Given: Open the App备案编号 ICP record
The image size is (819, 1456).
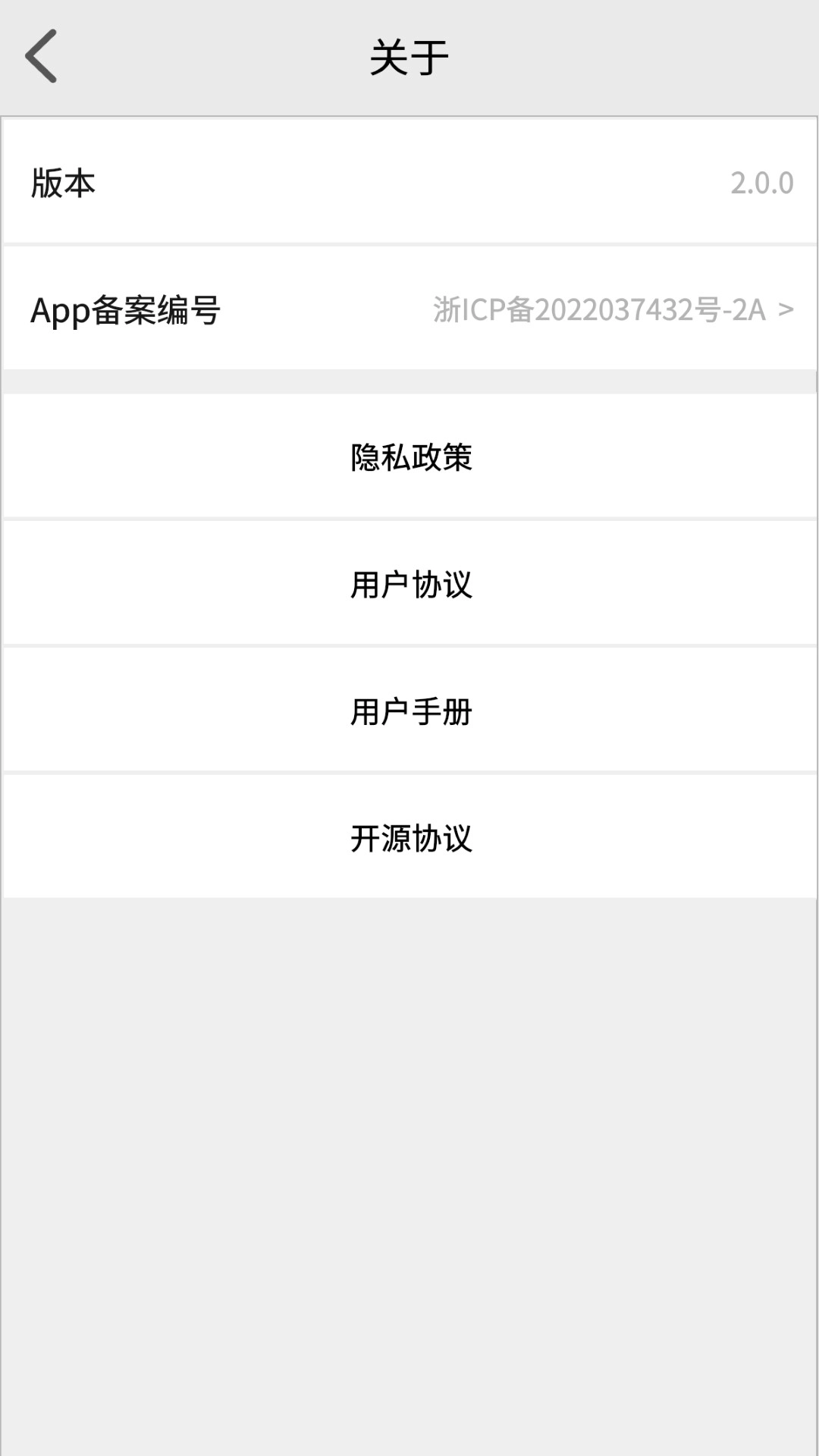Looking at the screenshot, I should (x=613, y=309).
